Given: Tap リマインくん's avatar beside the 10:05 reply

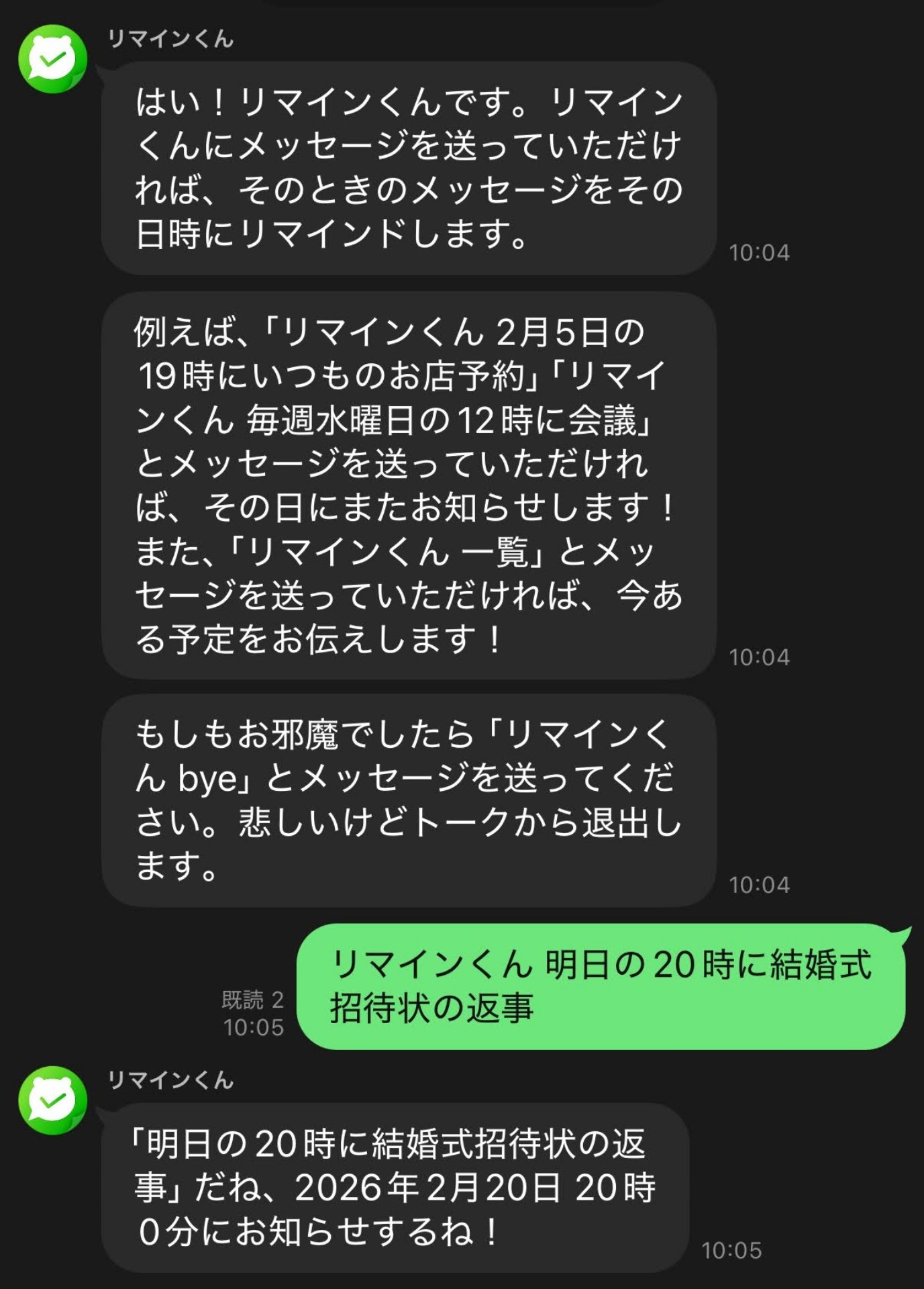Looking at the screenshot, I should pos(52,1100).
